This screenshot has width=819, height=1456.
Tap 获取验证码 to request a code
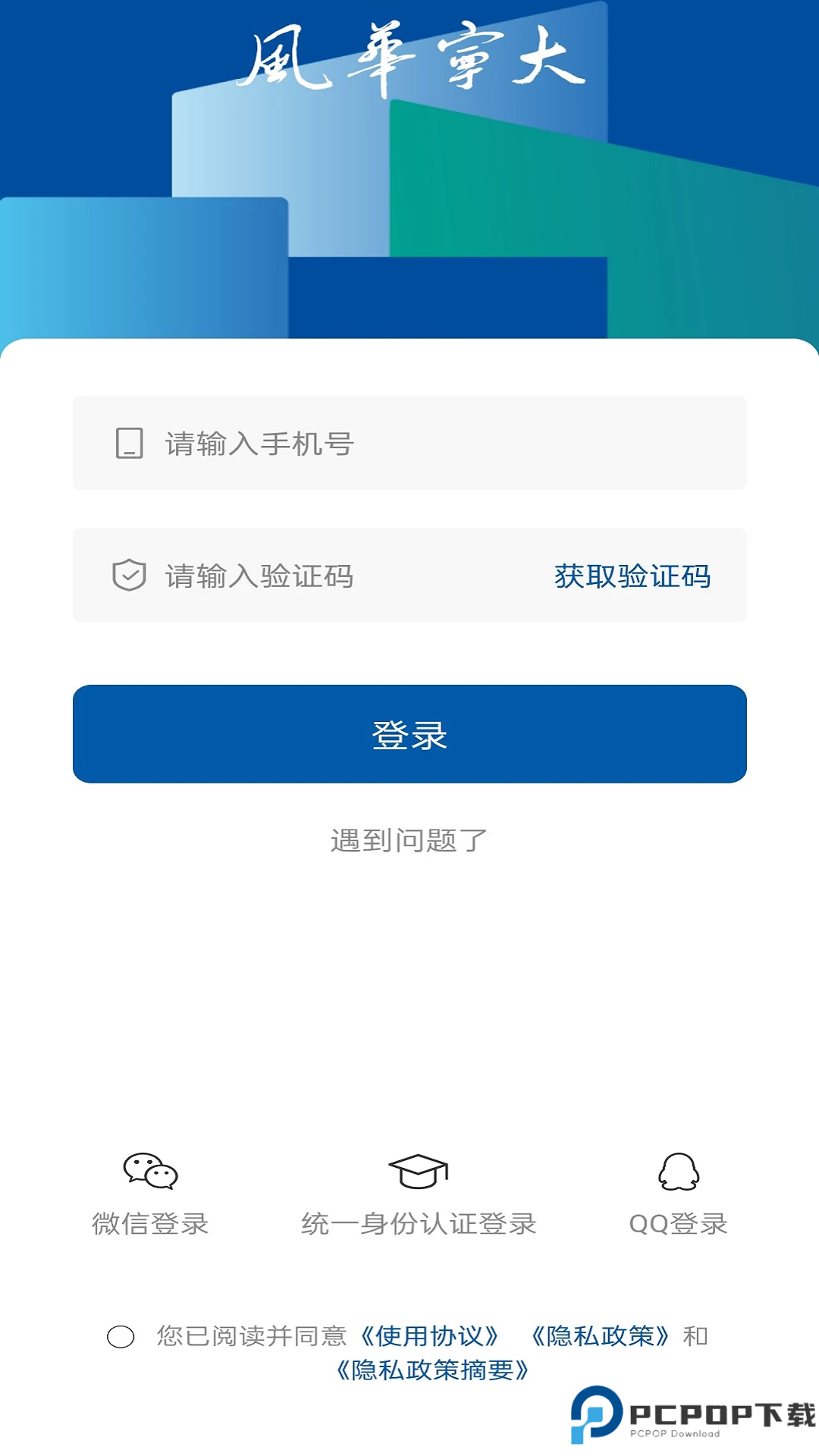tap(632, 576)
